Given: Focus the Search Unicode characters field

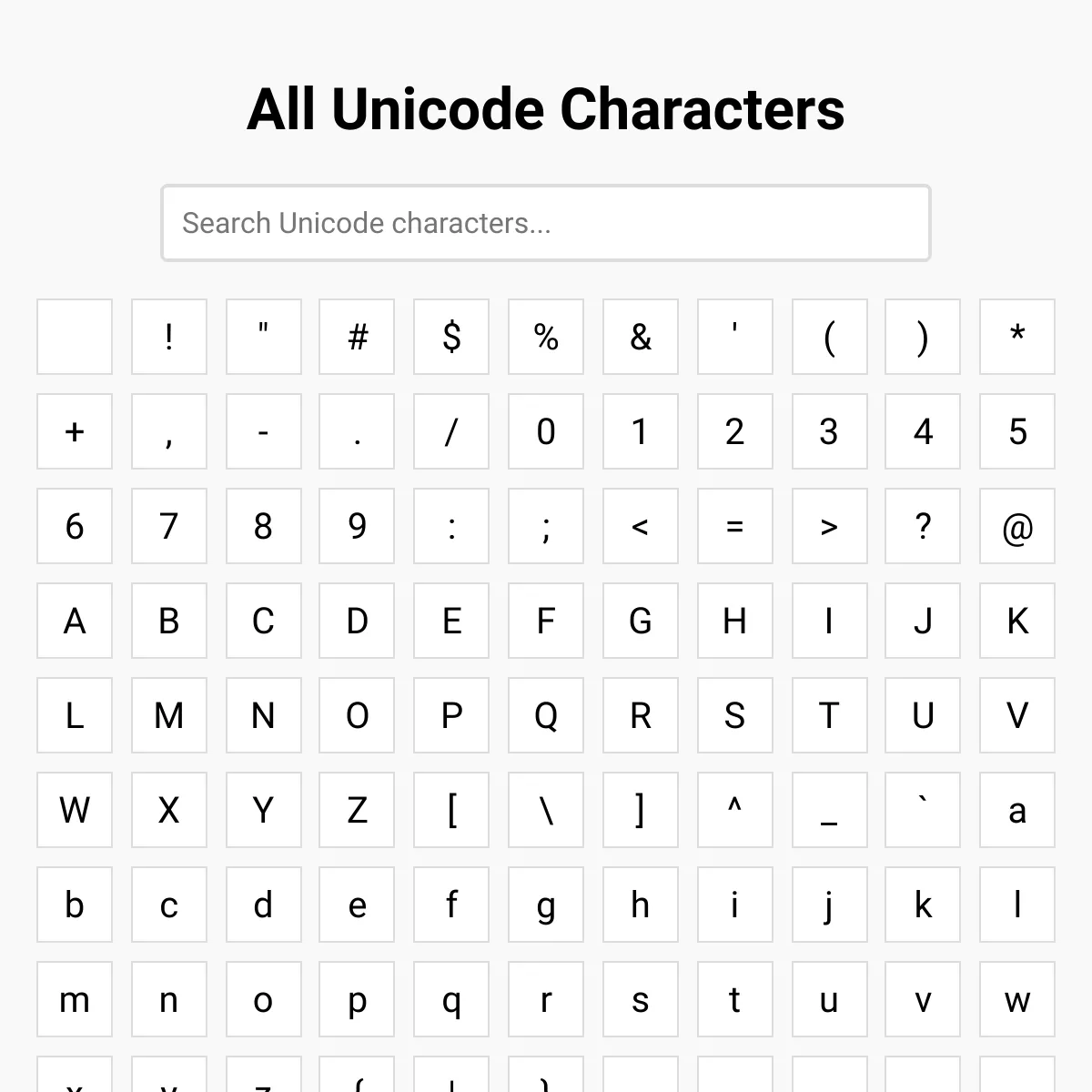Looking at the screenshot, I should click(x=546, y=223).
